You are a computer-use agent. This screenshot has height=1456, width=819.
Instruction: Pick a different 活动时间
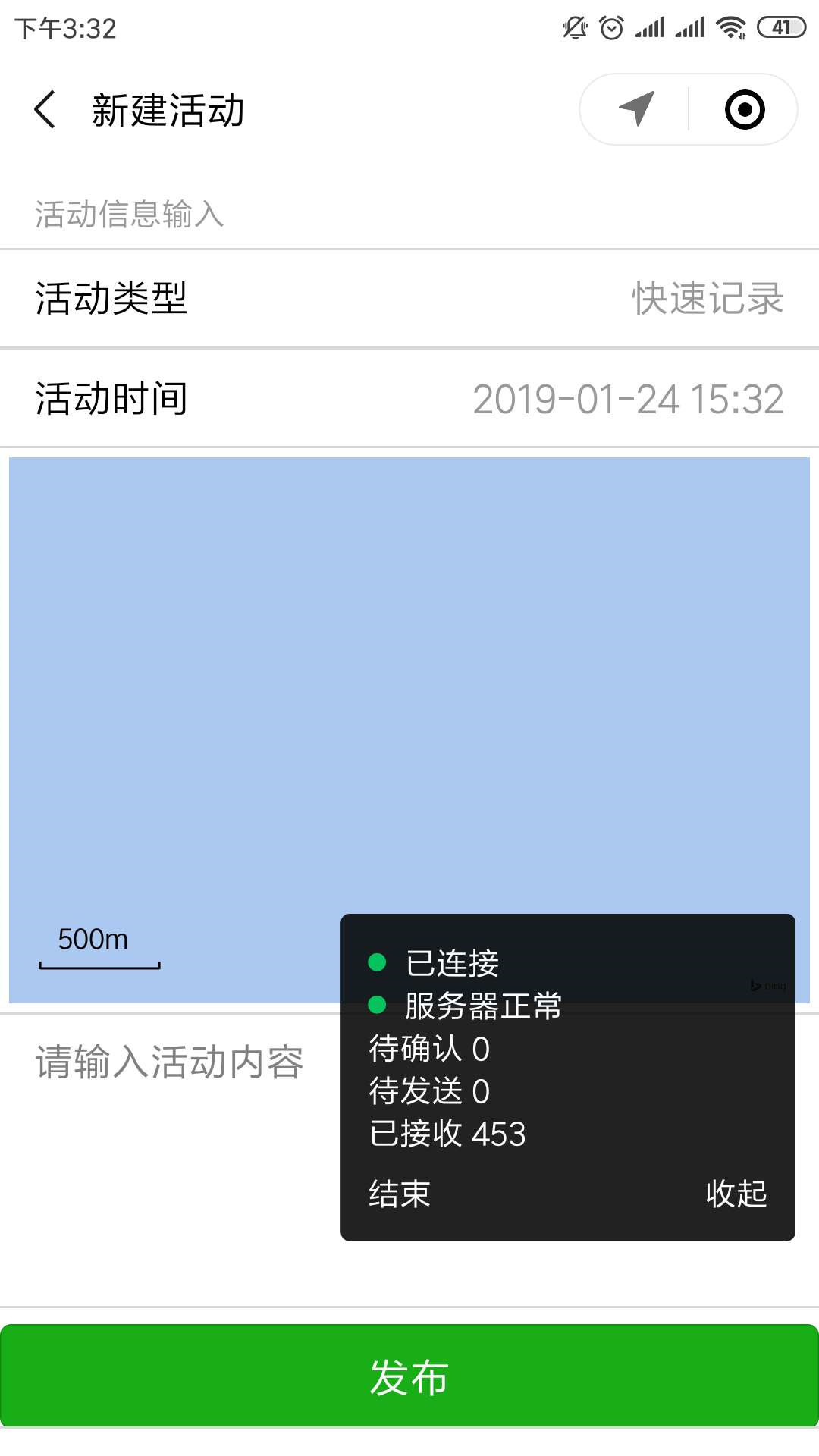pyautogui.click(x=409, y=398)
